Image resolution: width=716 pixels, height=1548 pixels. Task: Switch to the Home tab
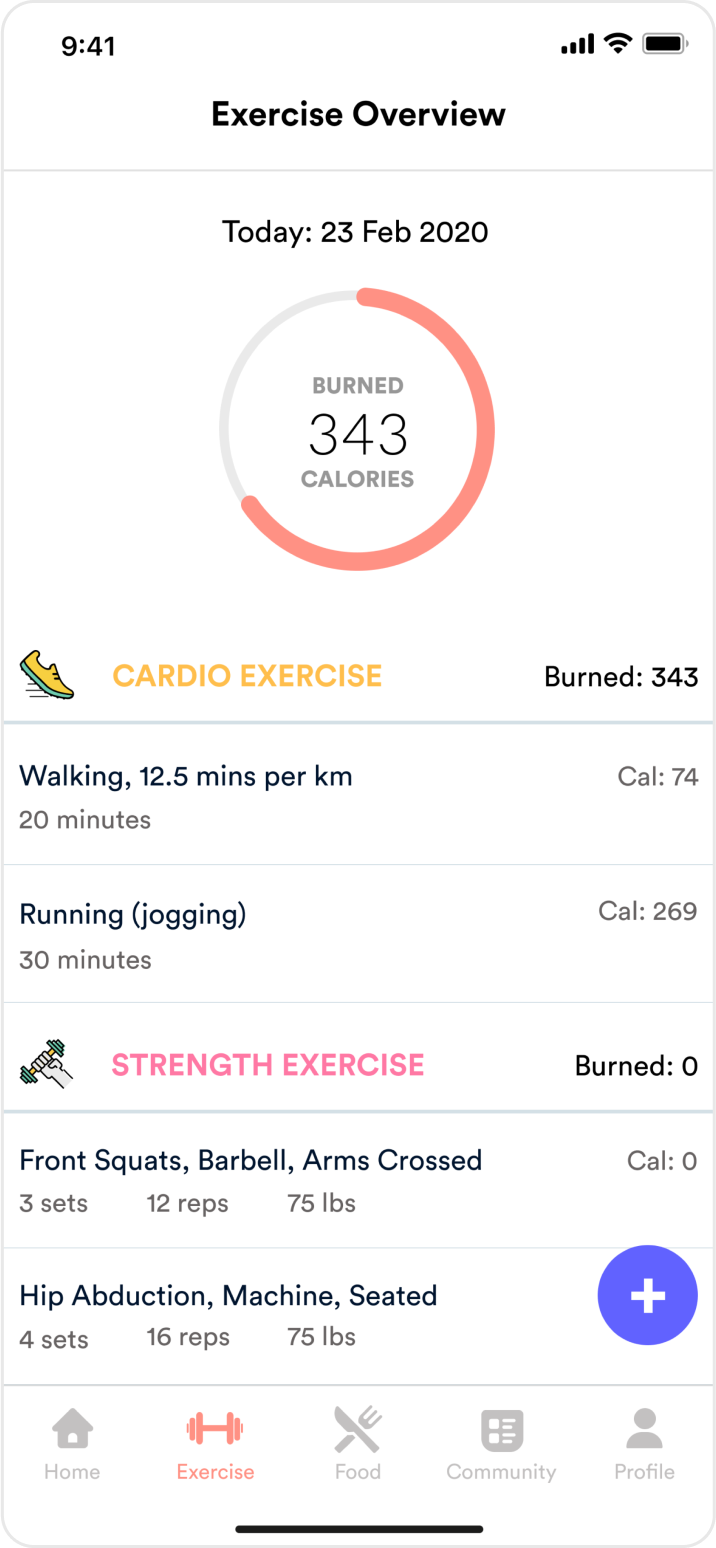pyautogui.click(x=72, y=1443)
